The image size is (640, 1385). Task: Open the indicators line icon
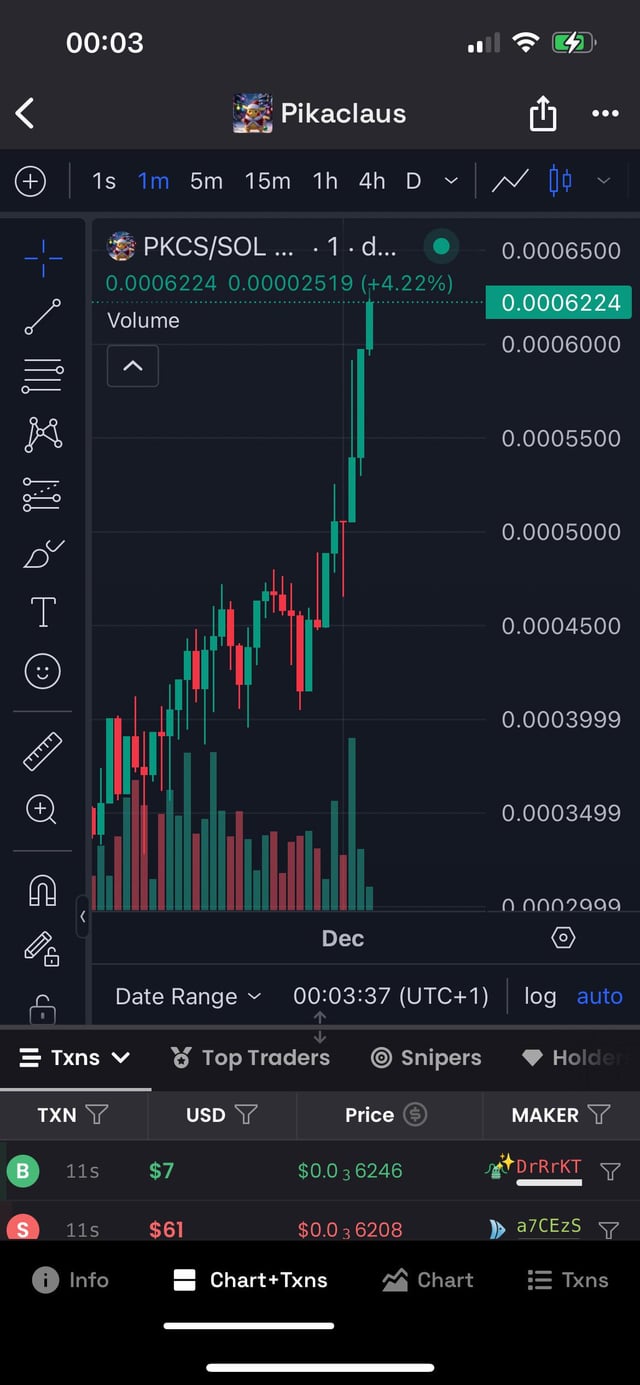click(x=510, y=181)
